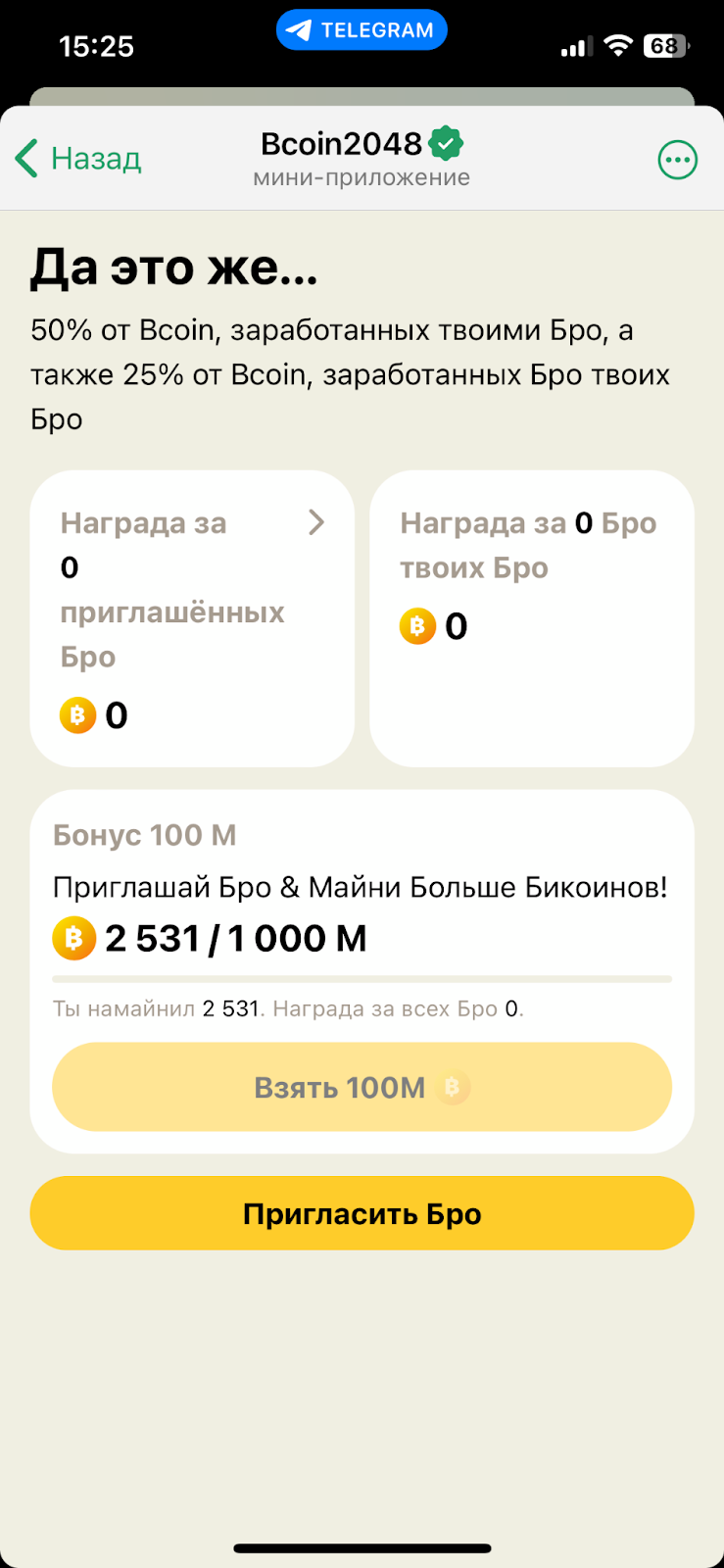Screen dimensions: 724x1568
Task: Return to Telegram via the status bar pill
Action: (x=362, y=30)
